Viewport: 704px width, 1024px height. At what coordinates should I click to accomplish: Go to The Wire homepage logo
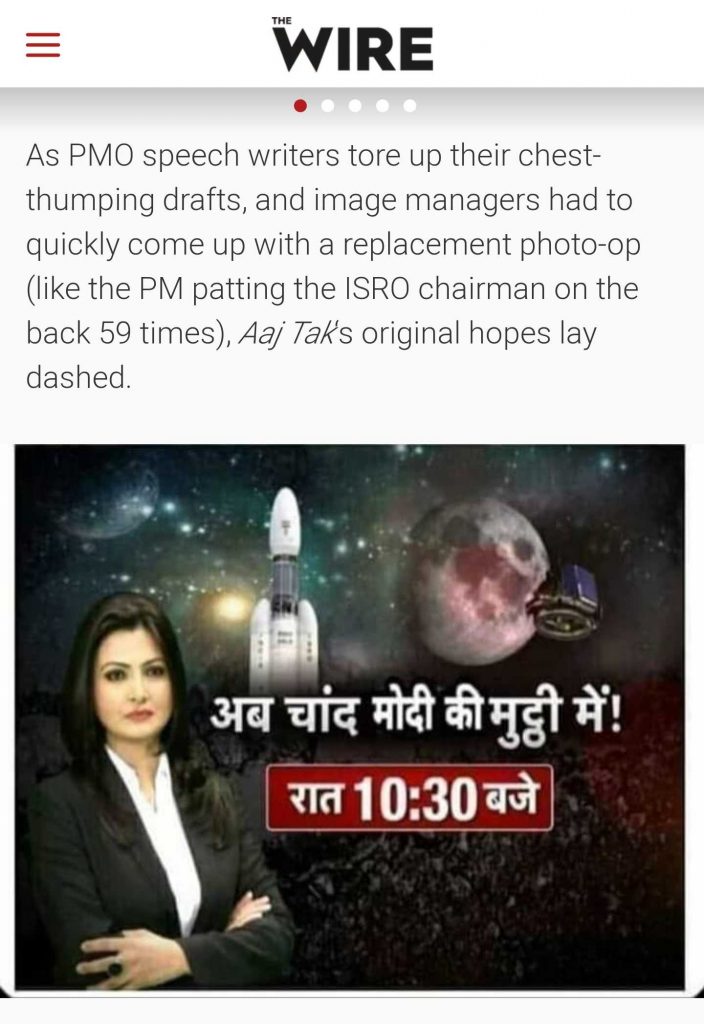click(353, 45)
